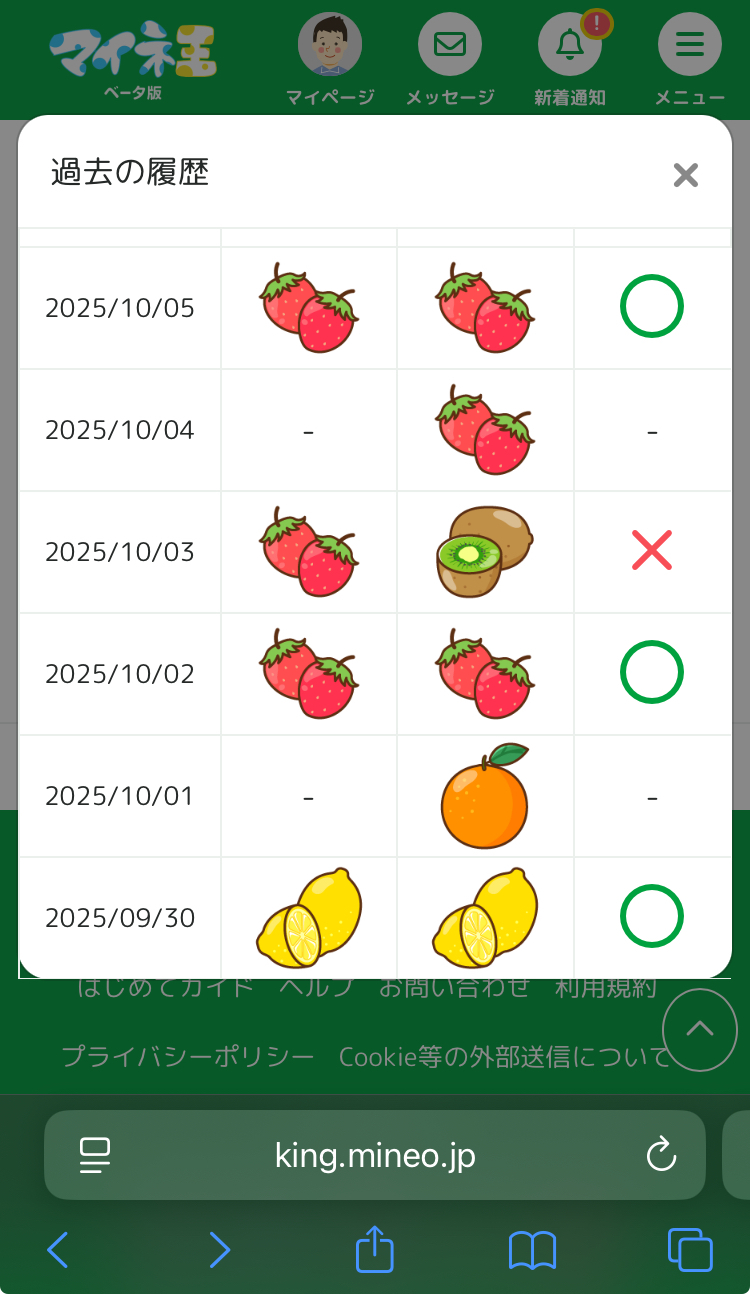Open Safari bookmarks

pyautogui.click(x=532, y=1250)
